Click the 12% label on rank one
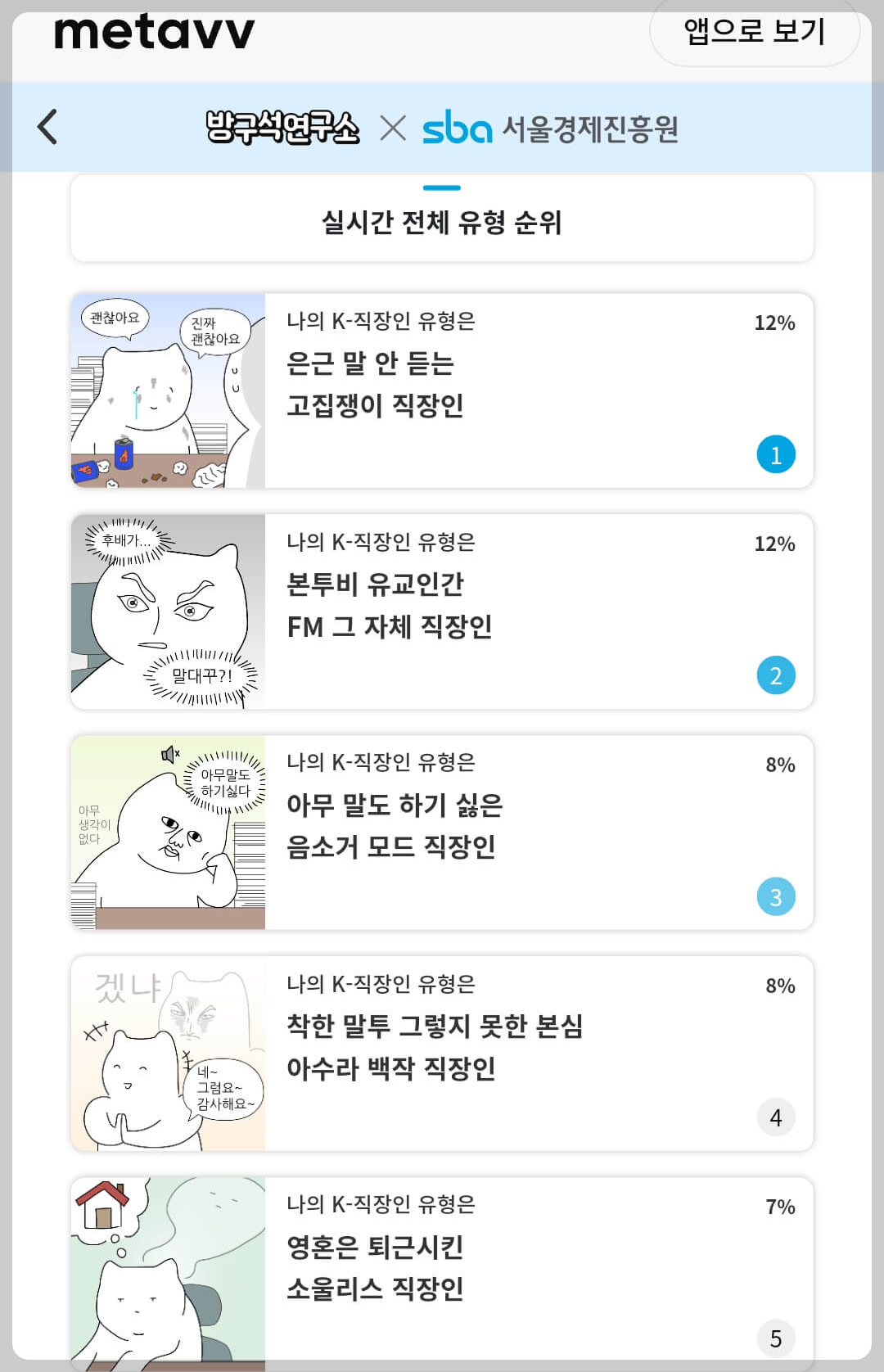This screenshot has height=1372, width=884. point(774,323)
